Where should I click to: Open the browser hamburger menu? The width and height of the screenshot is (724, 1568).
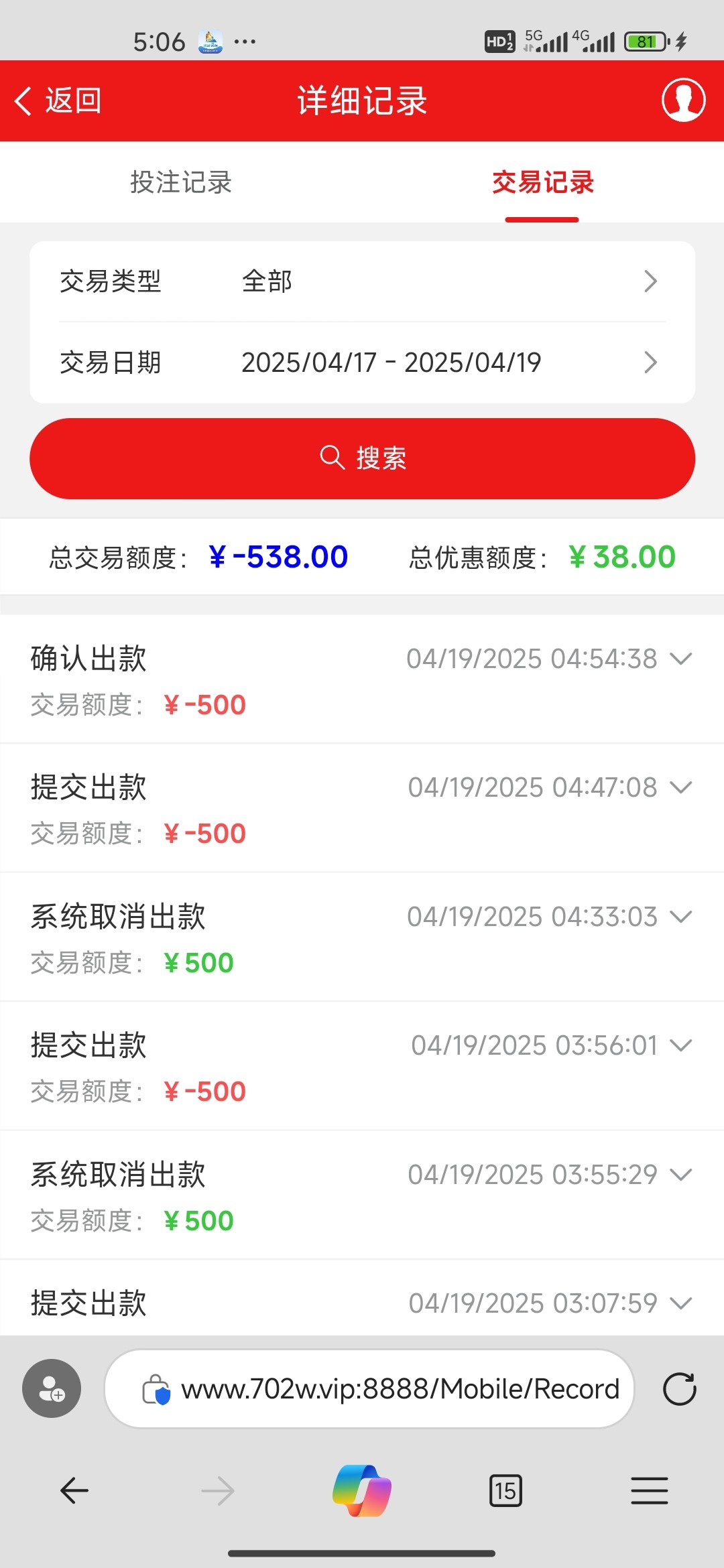[x=649, y=1491]
